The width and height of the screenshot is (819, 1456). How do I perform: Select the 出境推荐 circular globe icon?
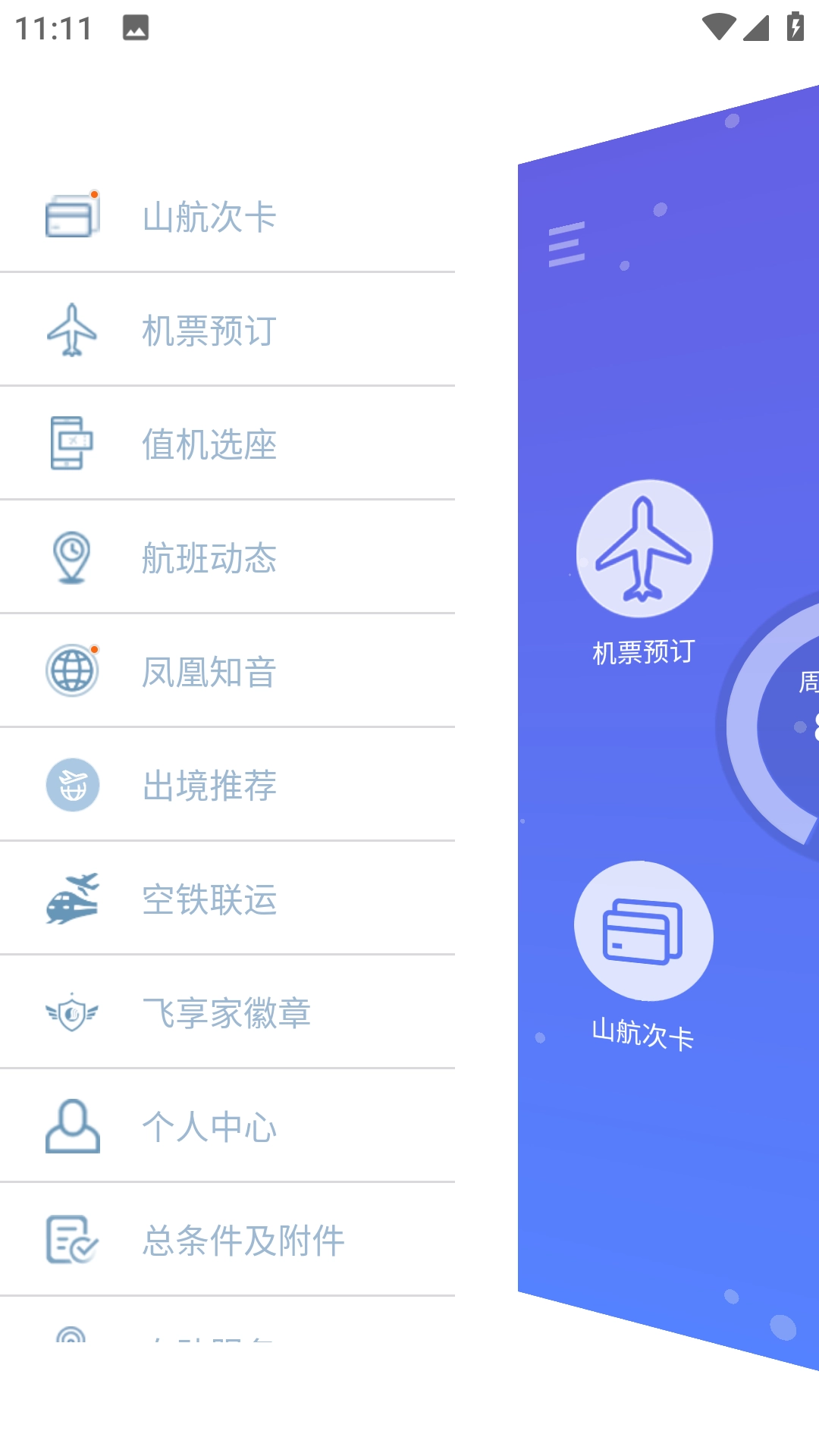pyautogui.click(x=73, y=786)
